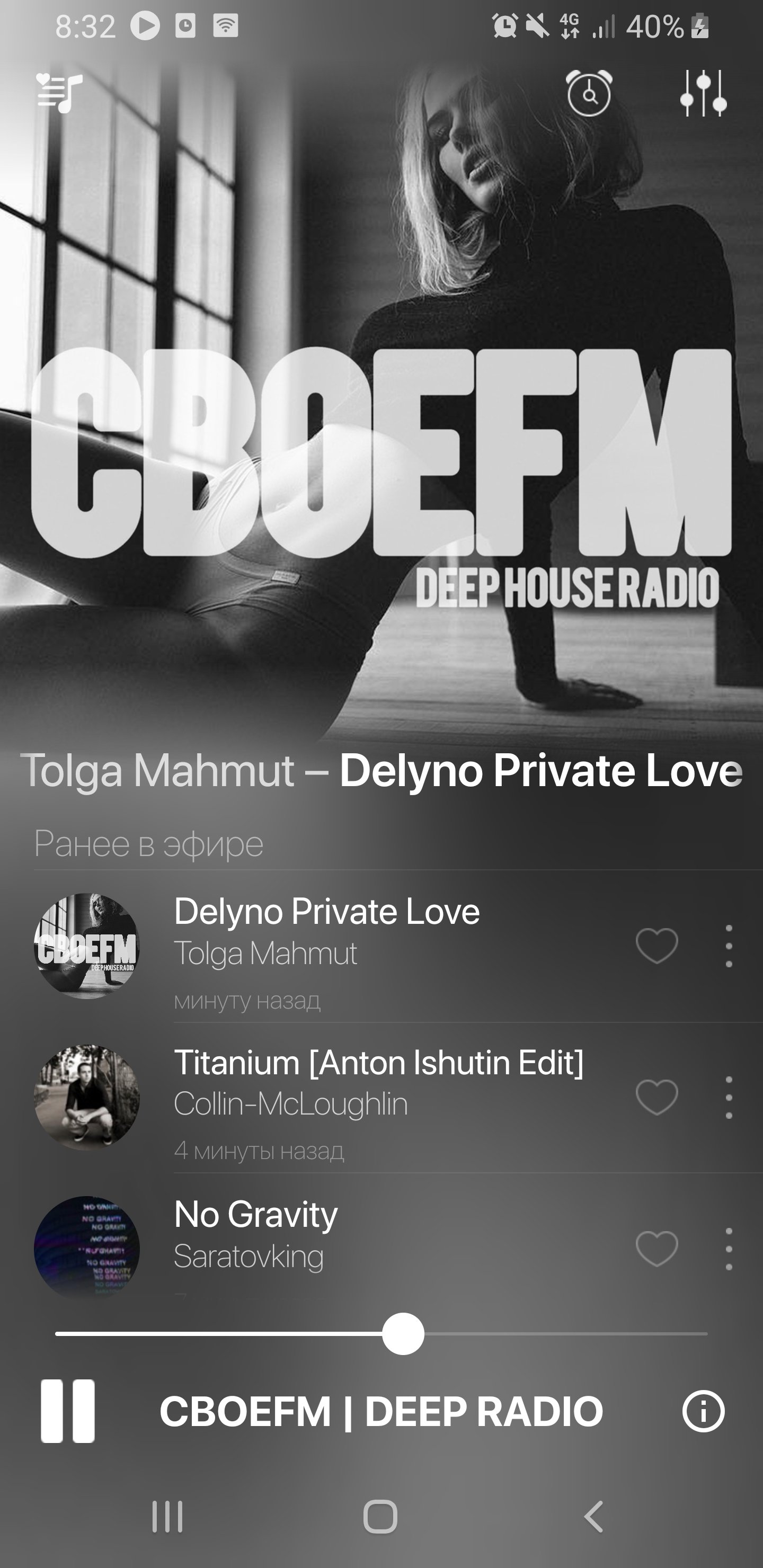The image size is (763, 1568).
Task: Open the sleep timer alarm
Action: point(588,94)
